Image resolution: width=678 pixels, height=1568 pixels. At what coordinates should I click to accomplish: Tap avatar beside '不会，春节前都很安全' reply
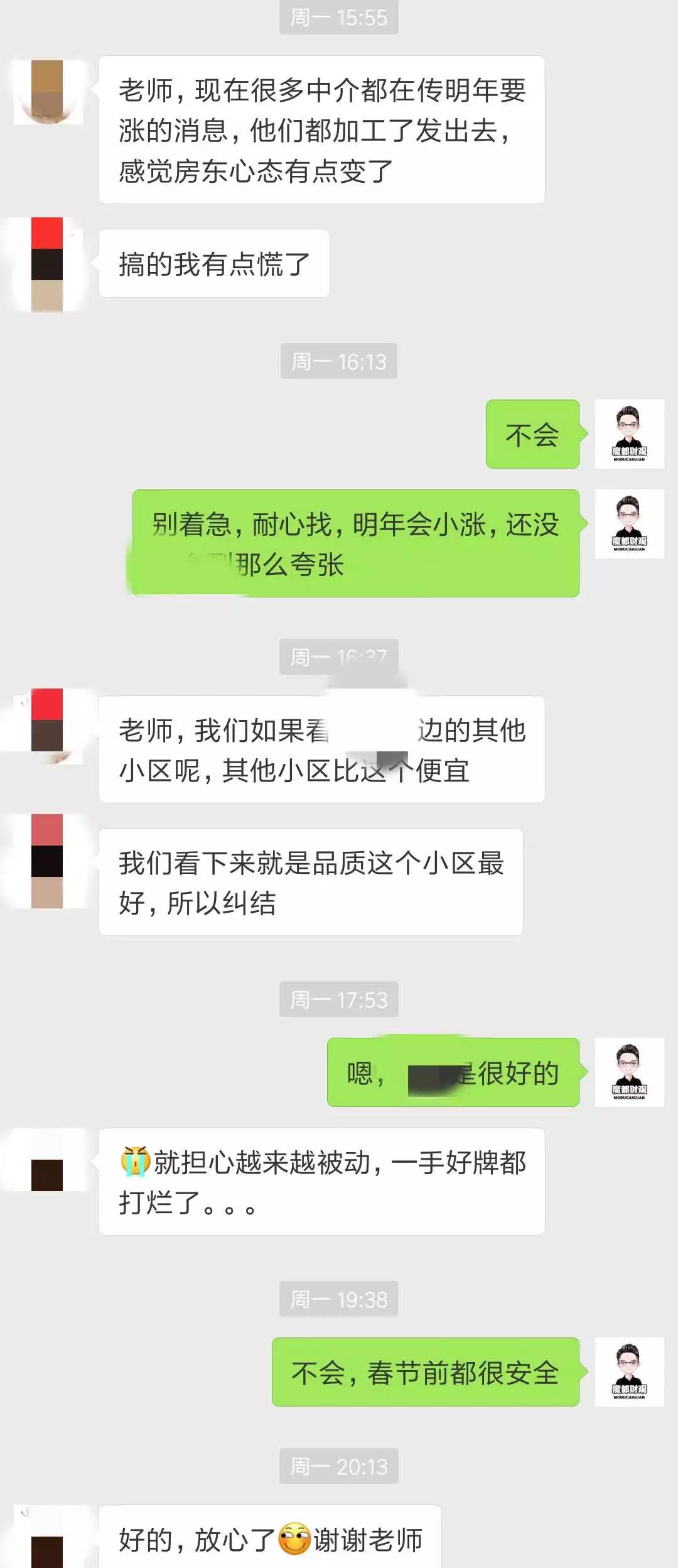tap(629, 1371)
